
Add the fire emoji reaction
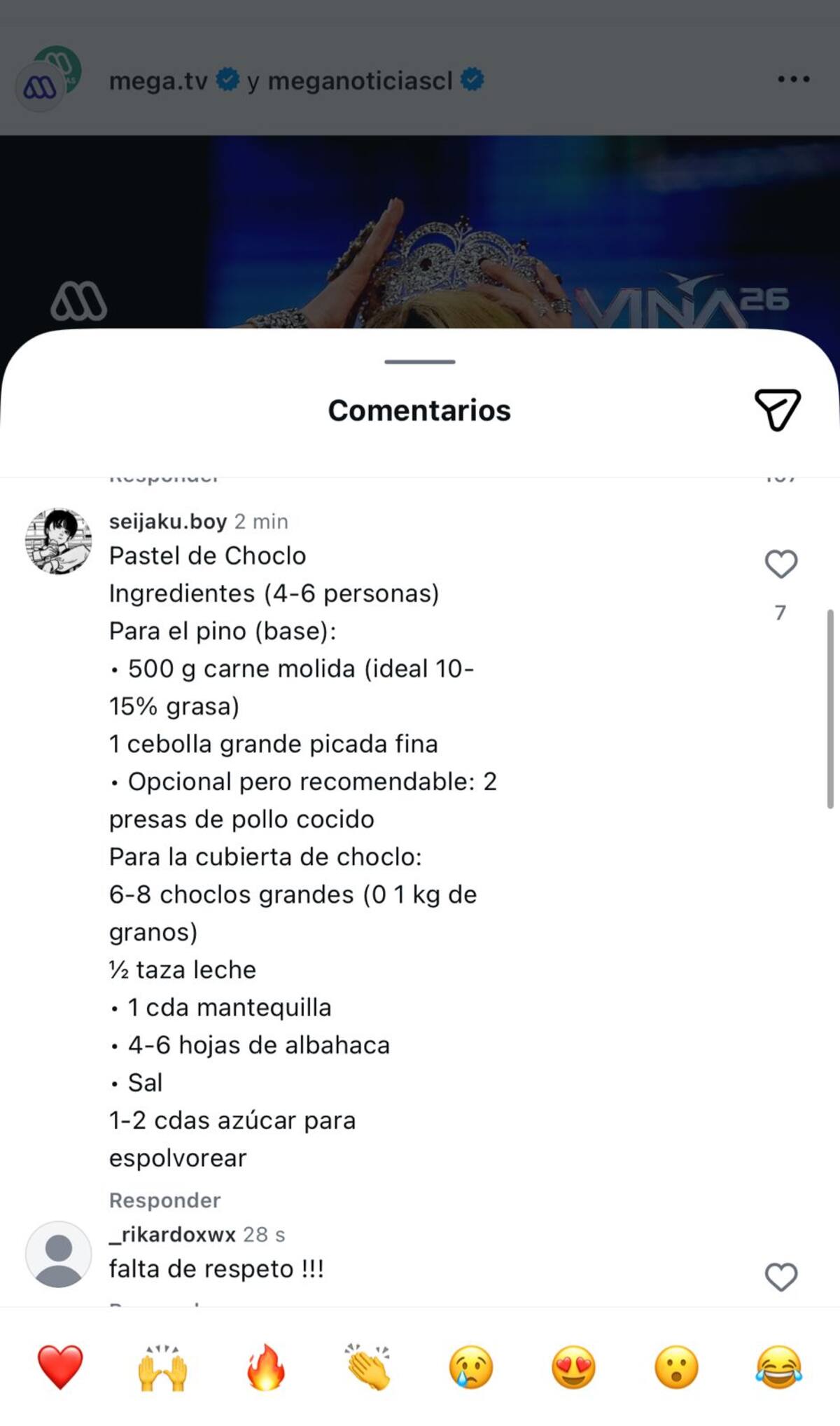(265, 1366)
